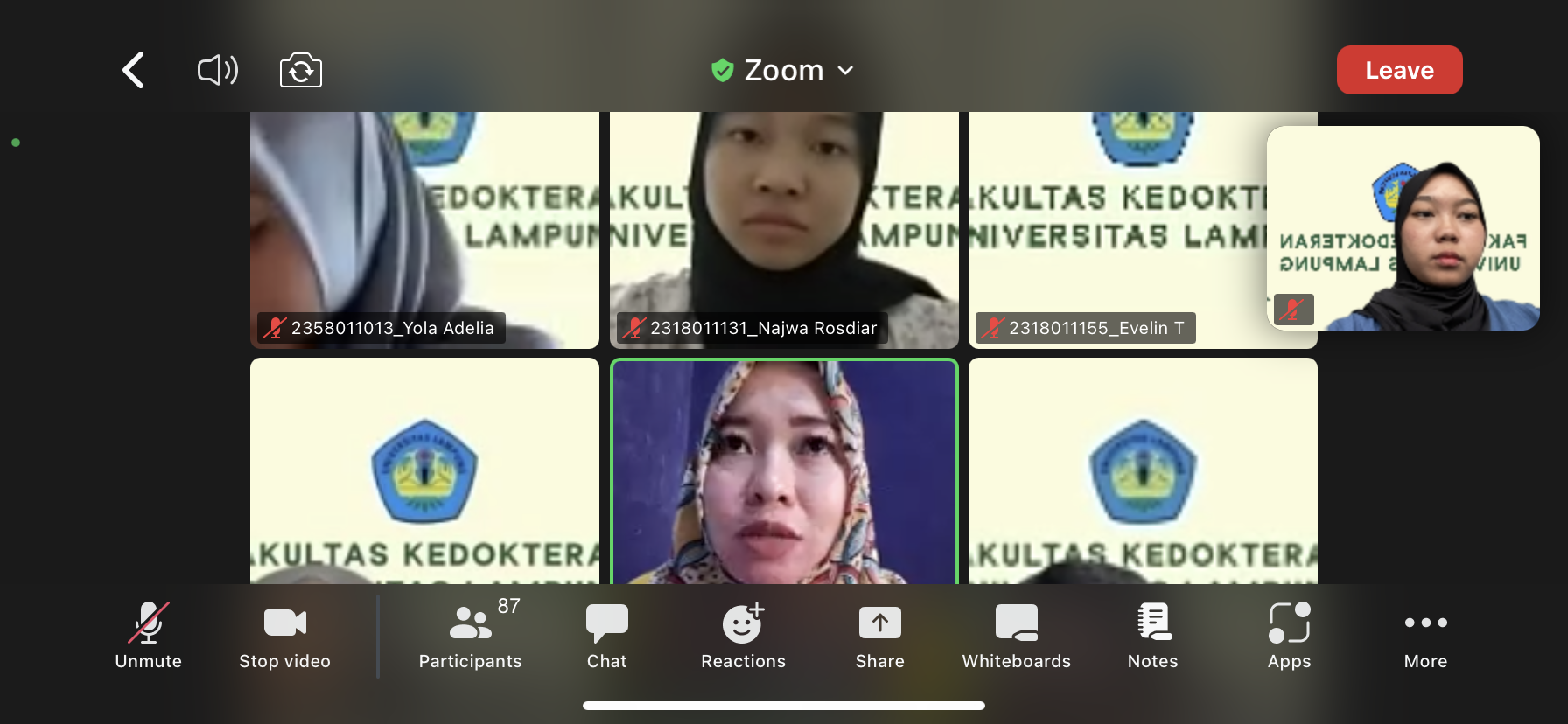Unmute the microphone

coord(149,636)
